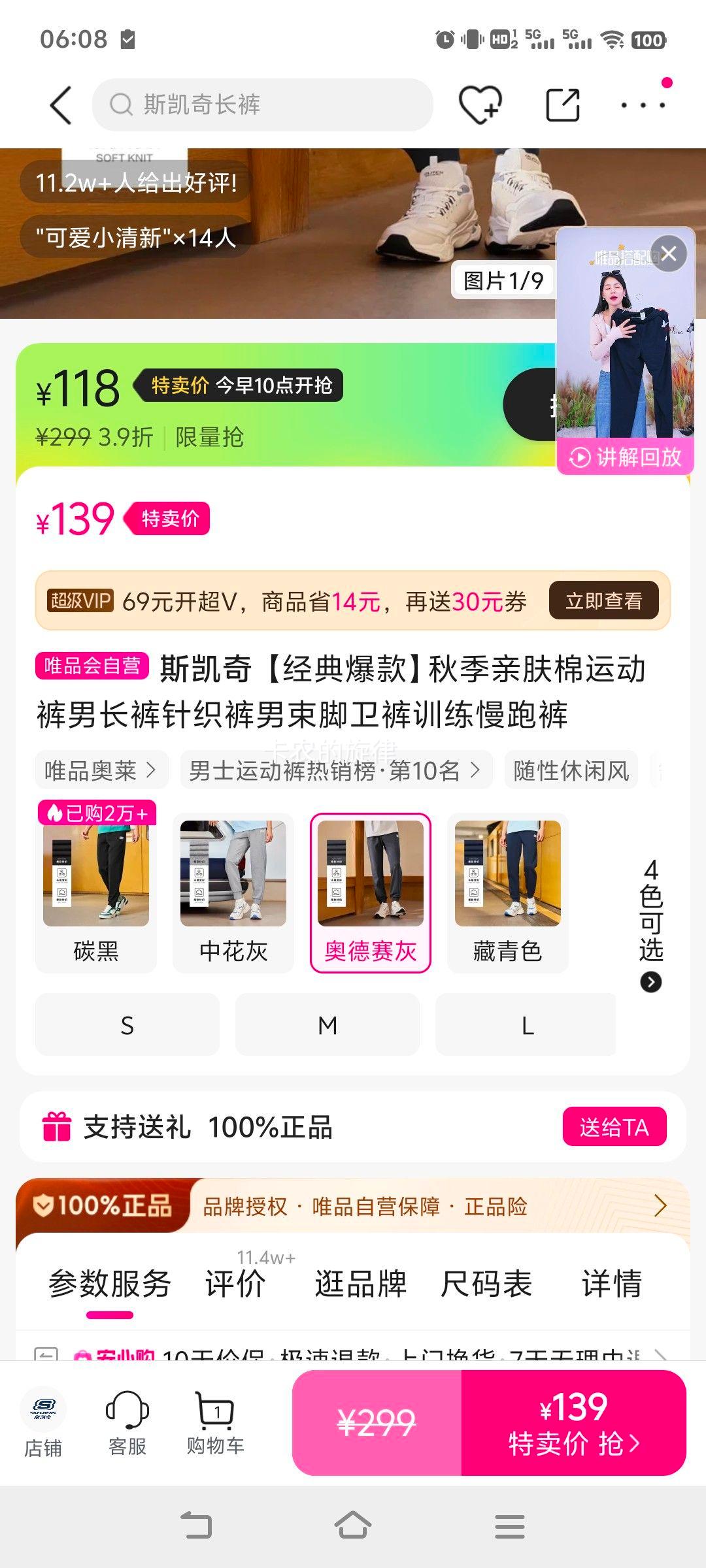Go back using the top-left arrow
This screenshot has width=706, height=1568.
61,105
